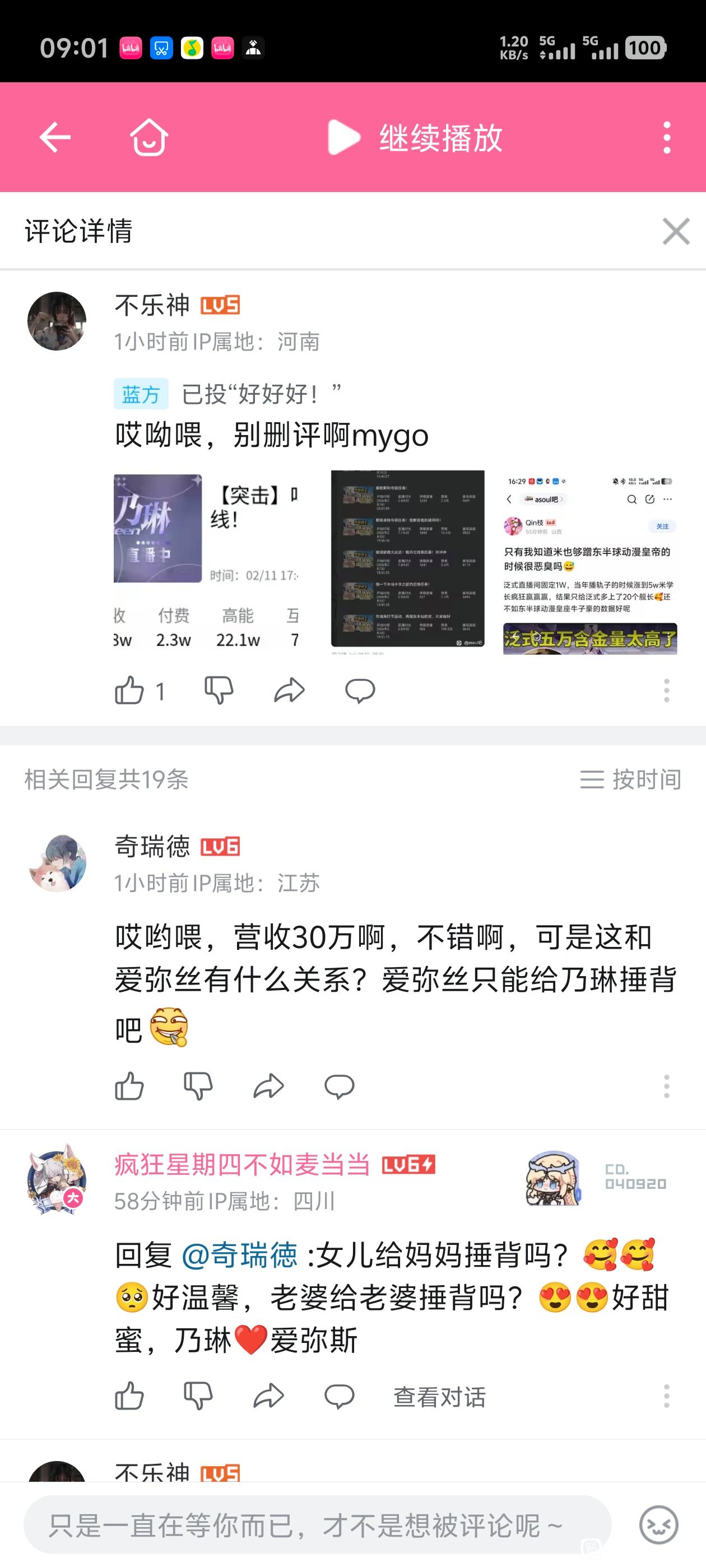Change reply sorting via 按时间
Image resolution: width=706 pixels, height=1568 pixels.
pos(630,779)
